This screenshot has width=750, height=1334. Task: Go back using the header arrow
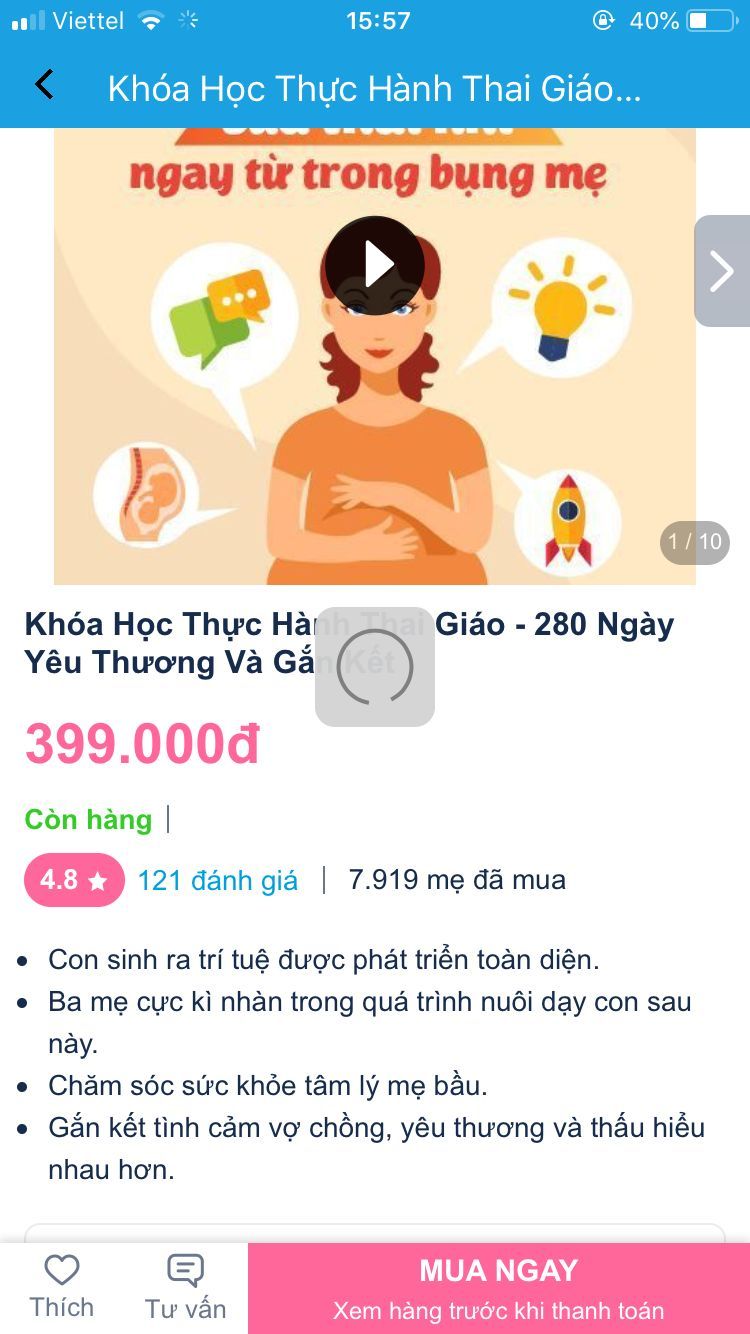tap(44, 85)
